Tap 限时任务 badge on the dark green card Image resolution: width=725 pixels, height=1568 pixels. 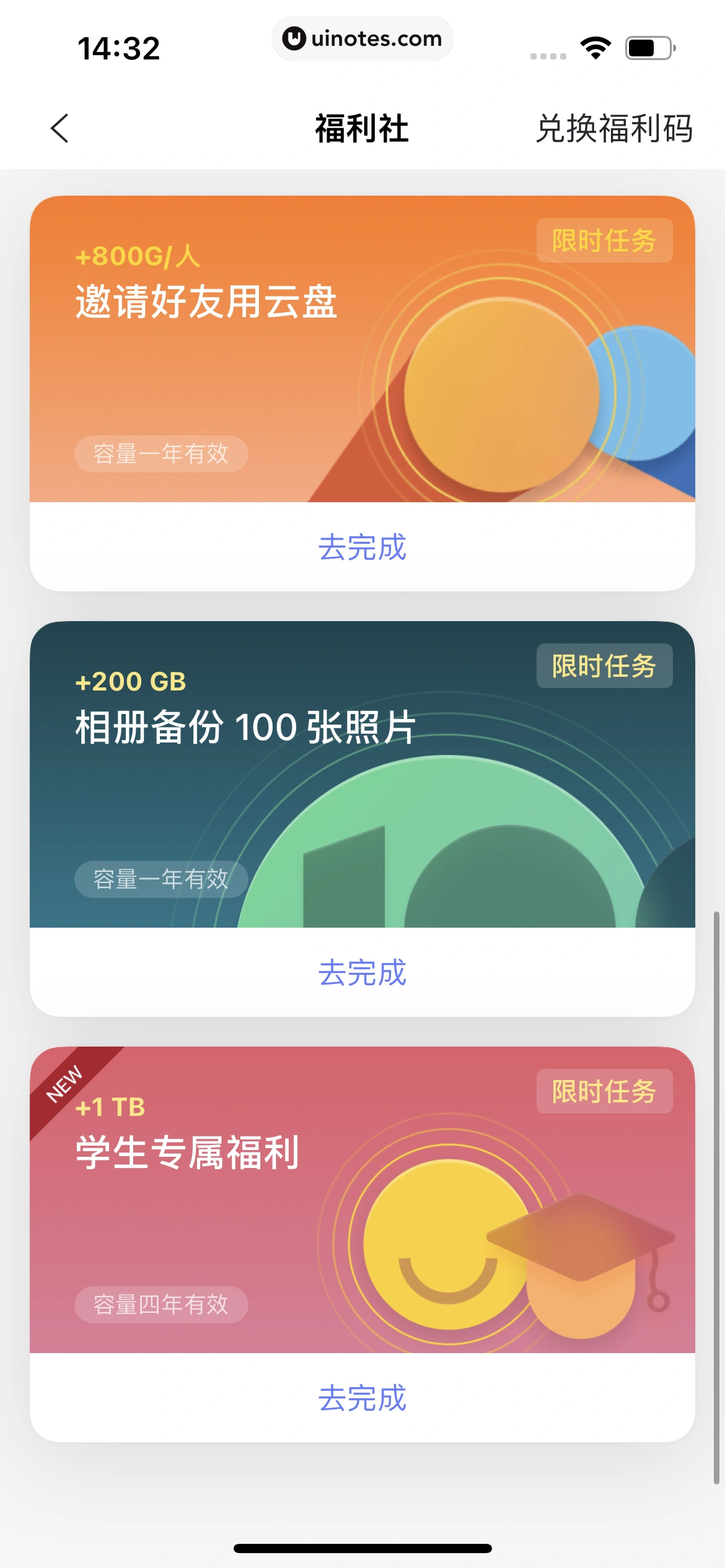pos(604,666)
